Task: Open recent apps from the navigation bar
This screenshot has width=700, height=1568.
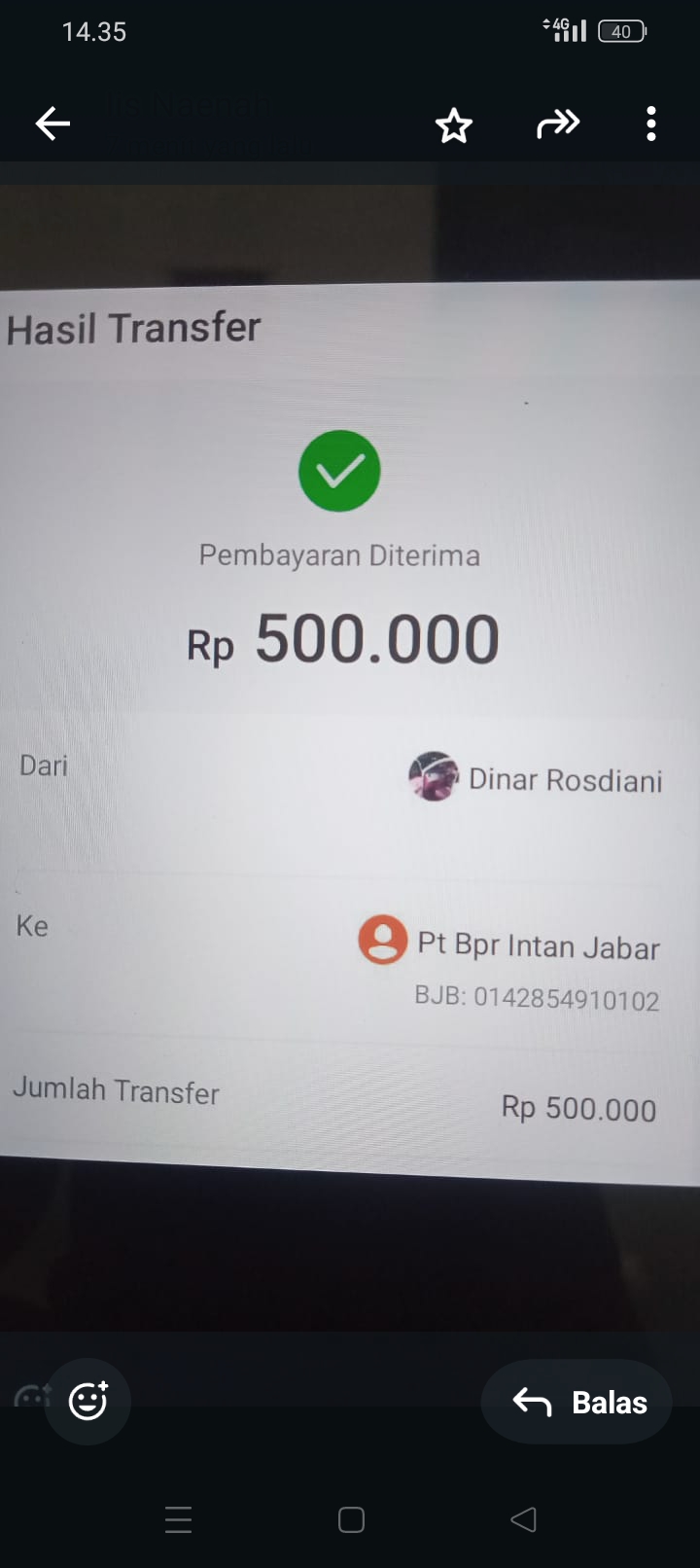Action: pyautogui.click(x=179, y=1519)
